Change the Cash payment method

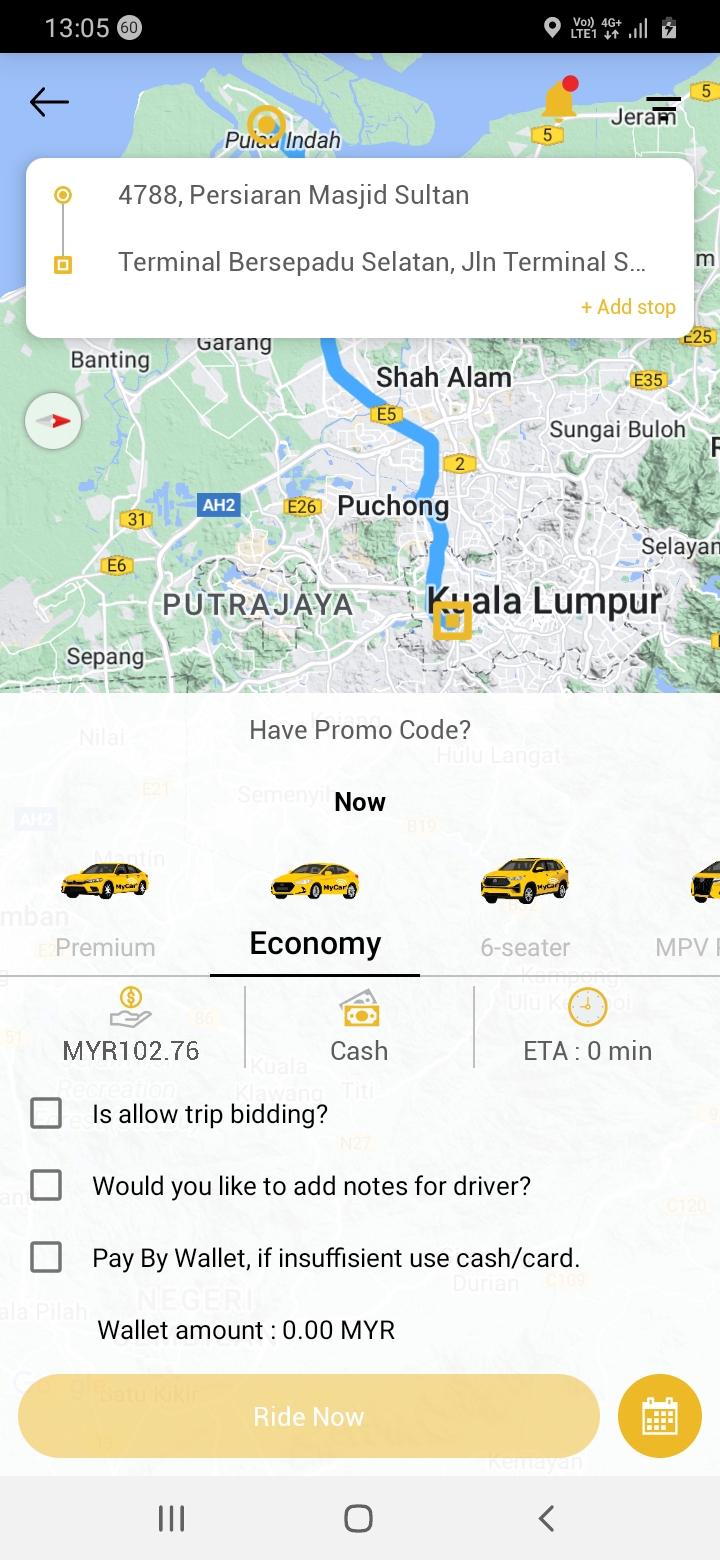pos(359,1025)
